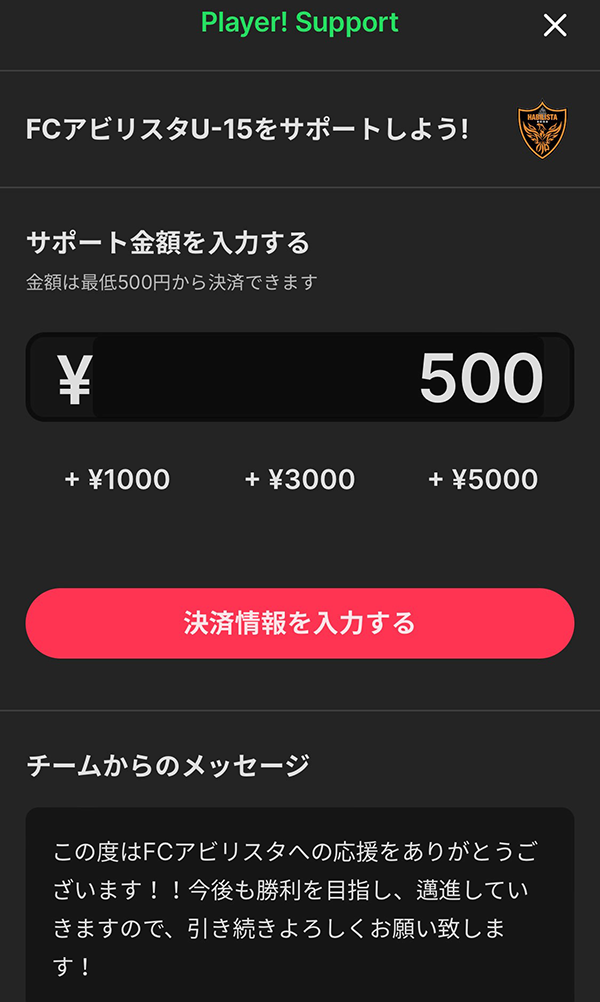The image size is (600, 1002).
Task: Add ¥3000 to the support amount
Action: (300, 480)
